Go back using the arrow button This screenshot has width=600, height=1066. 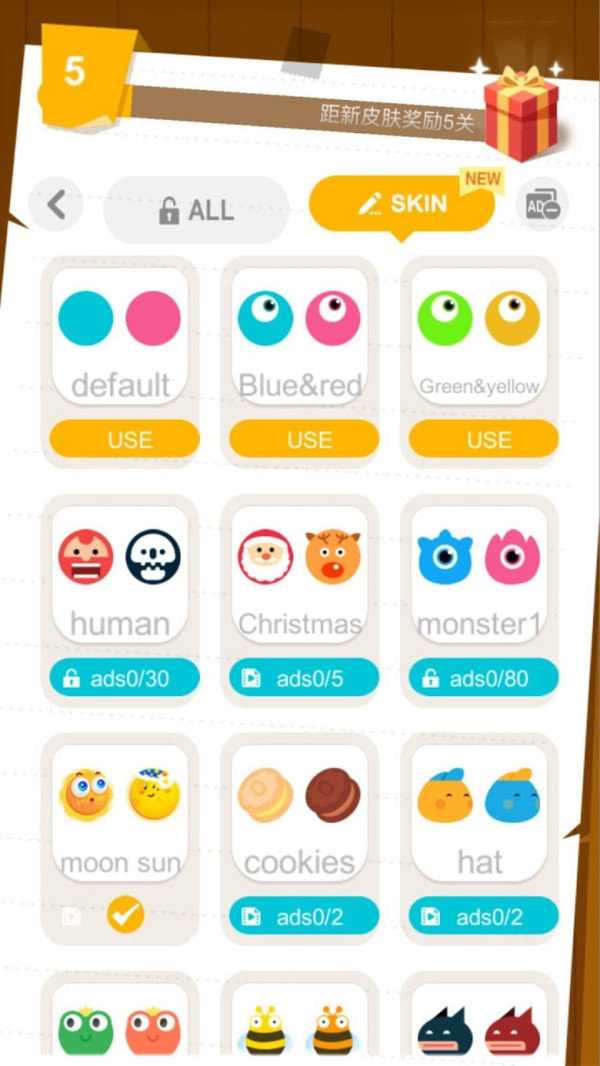56,205
